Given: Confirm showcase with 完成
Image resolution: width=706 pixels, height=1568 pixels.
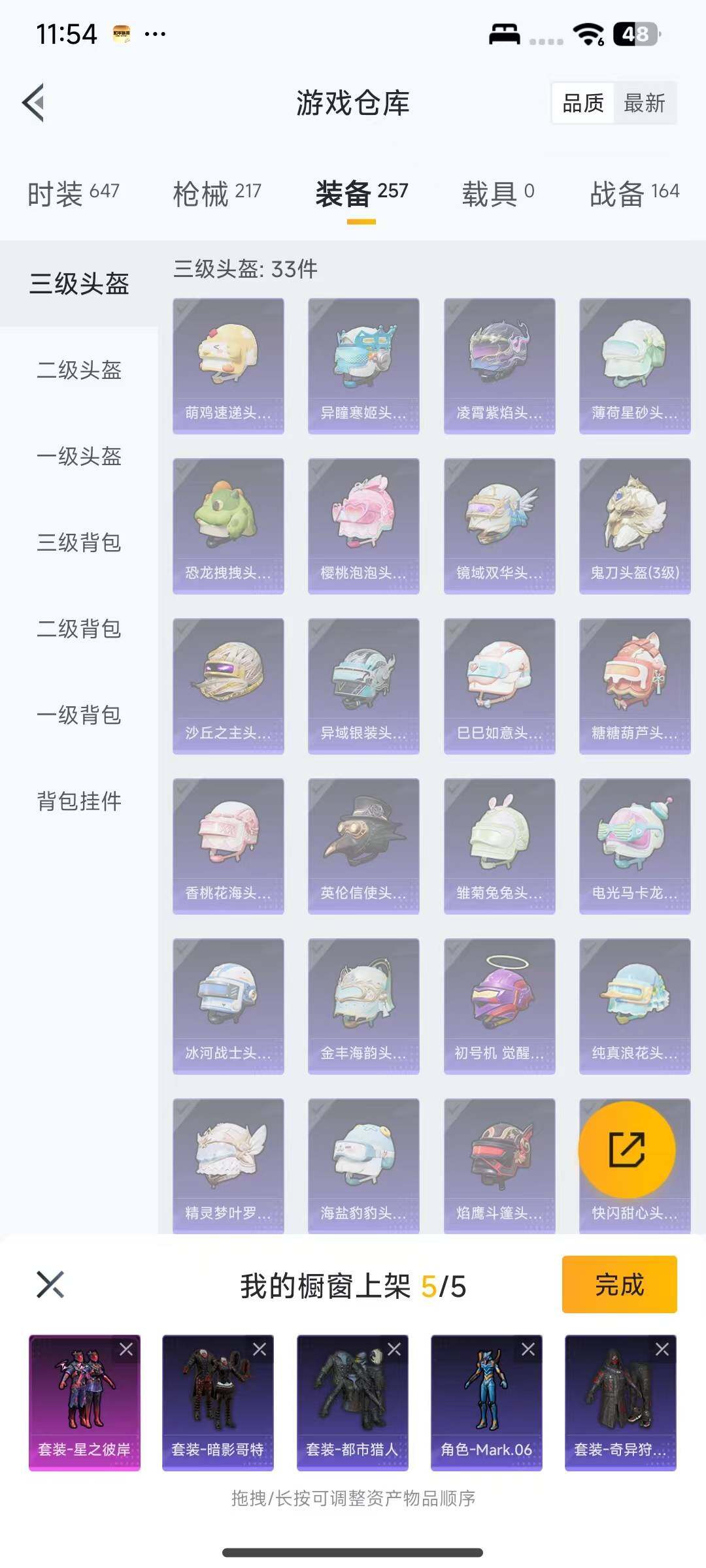Looking at the screenshot, I should 619,1284.
